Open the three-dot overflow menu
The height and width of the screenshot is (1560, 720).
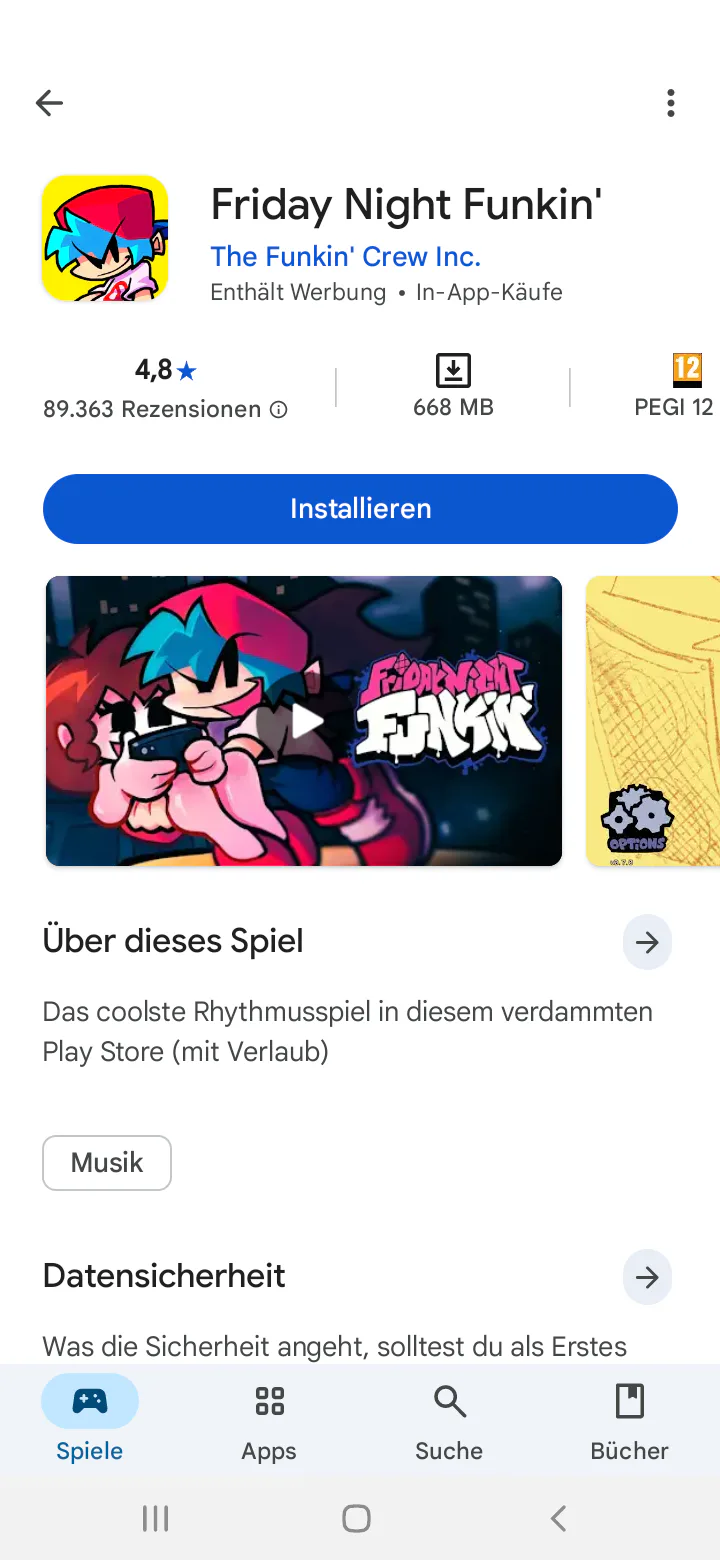670,102
